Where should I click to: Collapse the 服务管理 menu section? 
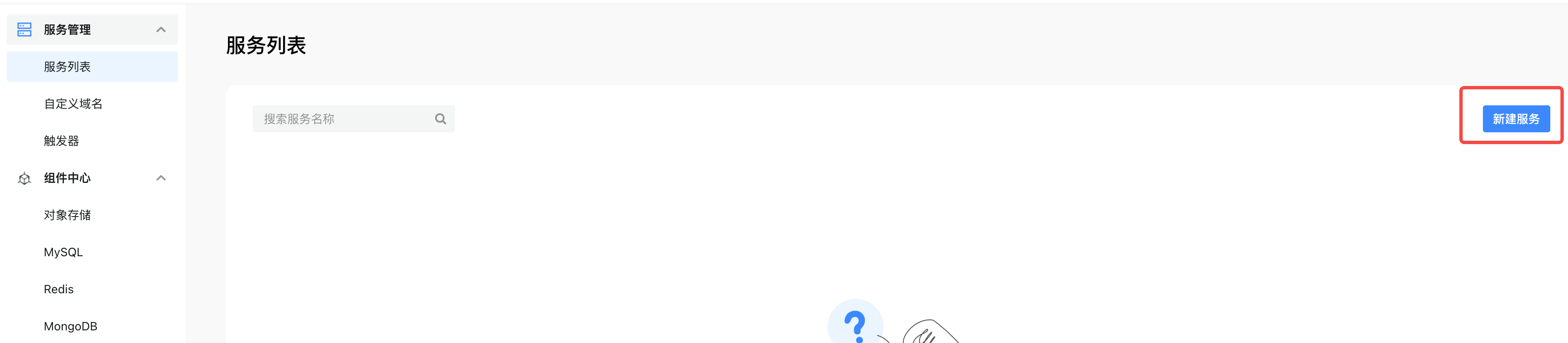click(x=161, y=30)
